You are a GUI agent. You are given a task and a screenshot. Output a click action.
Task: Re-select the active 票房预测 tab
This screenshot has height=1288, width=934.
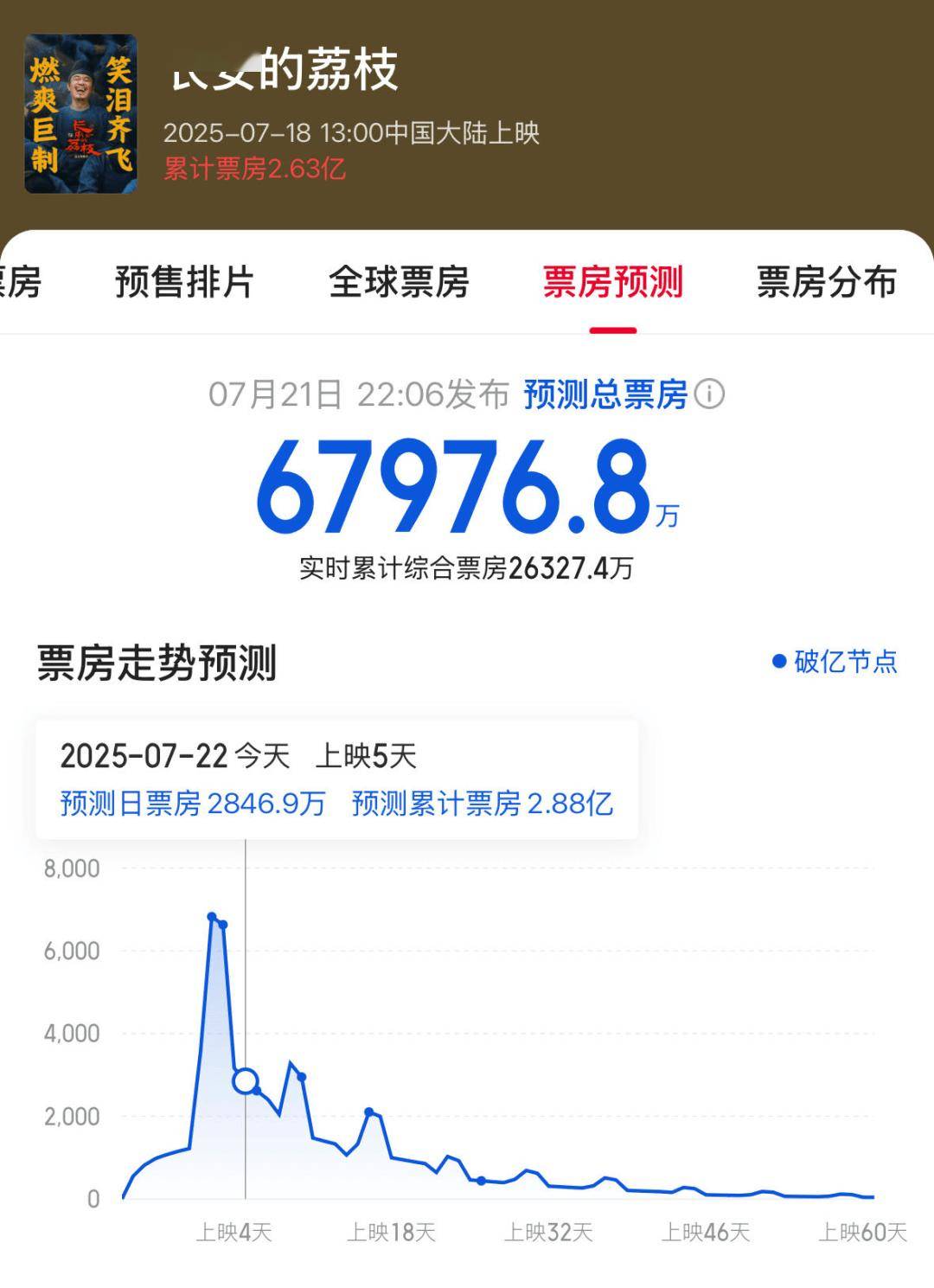click(613, 283)
